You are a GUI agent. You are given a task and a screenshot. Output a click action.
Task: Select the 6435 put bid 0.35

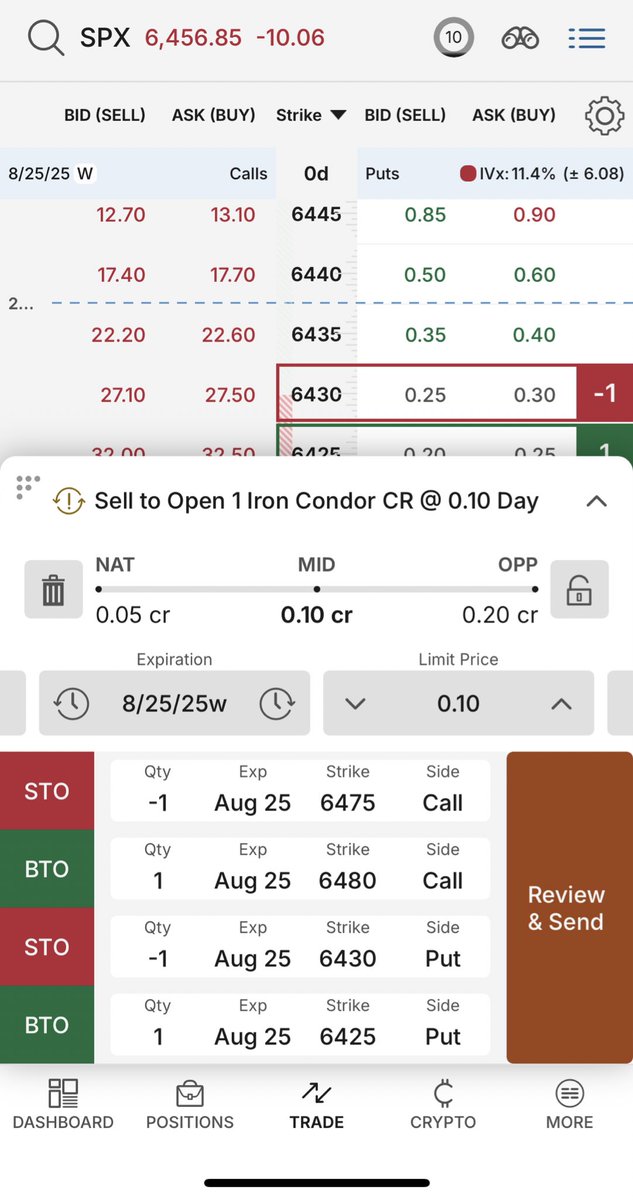click(426, 335)
